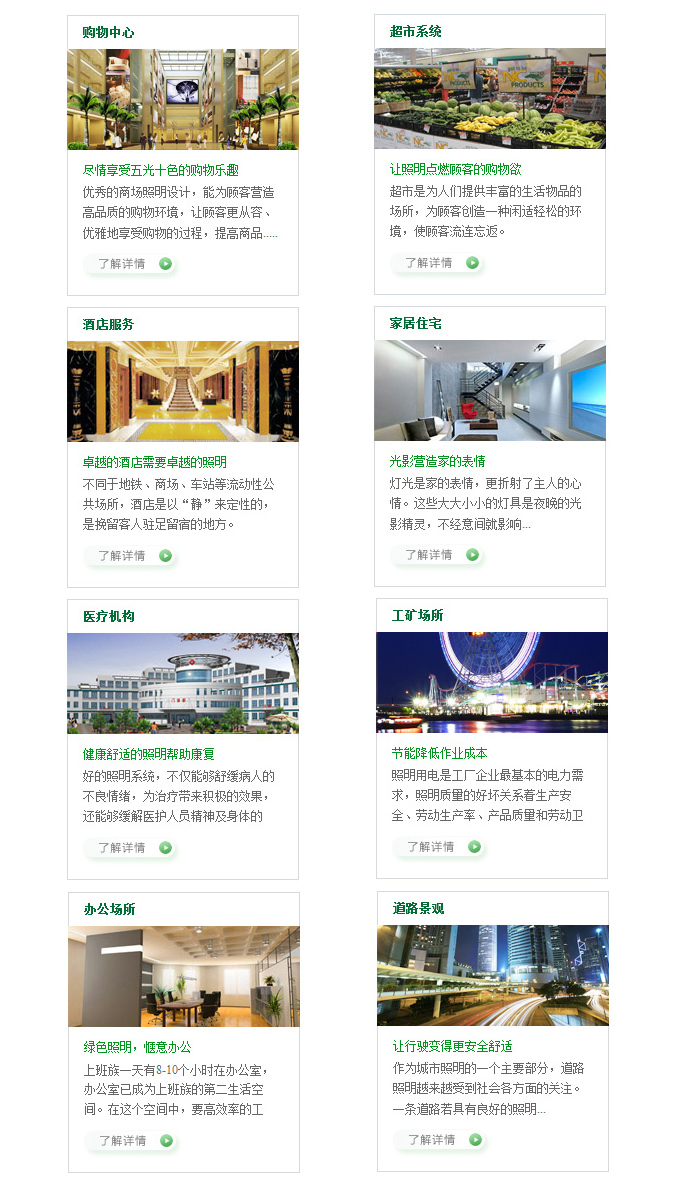The image size is (700, 1185).
Task: Tap 了解详情 under 购物中心
Action: pyautogui.click(x=130, y=264)
